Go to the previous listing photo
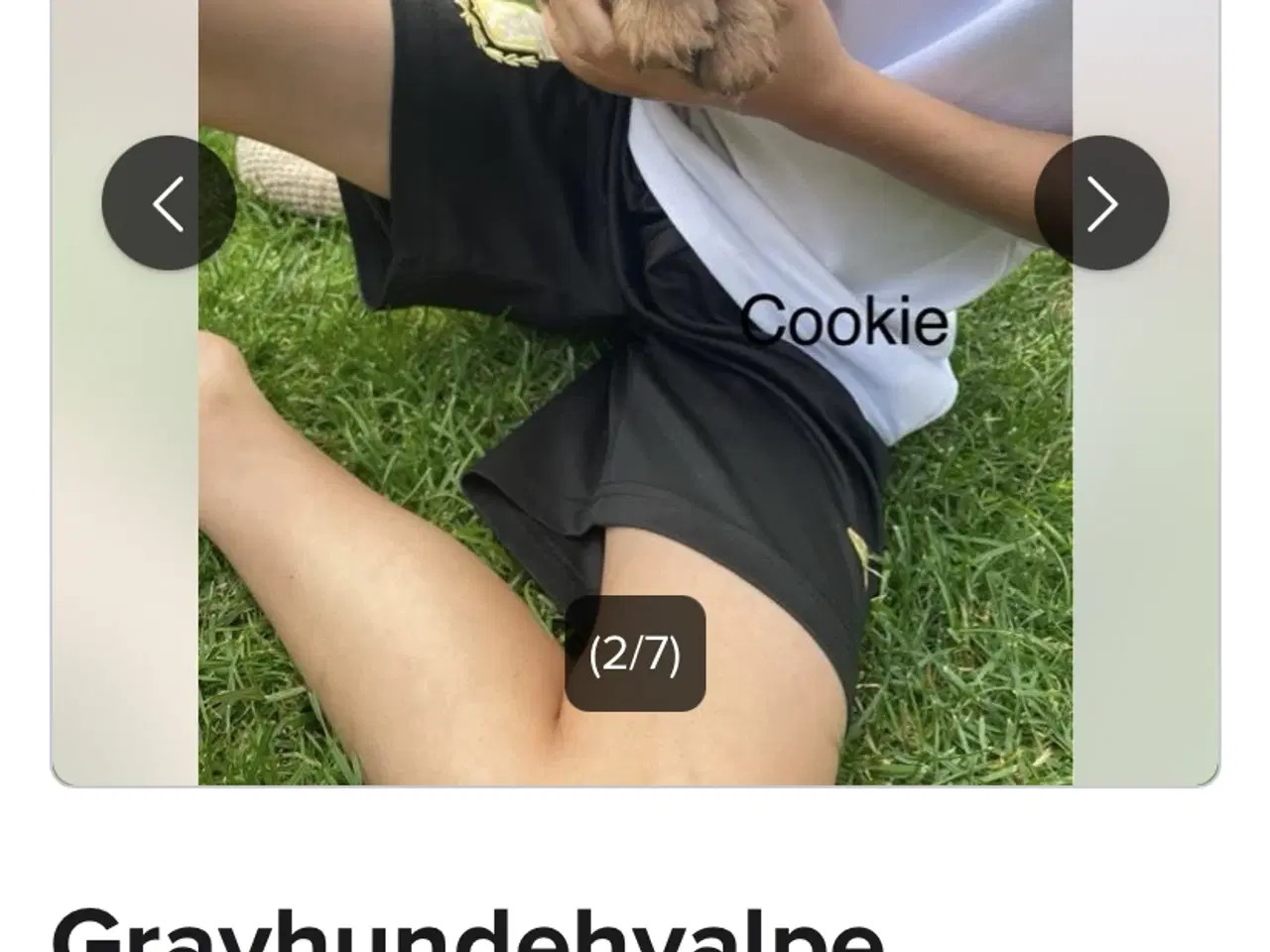This screenshot has height=952, width=1270. 169,203
